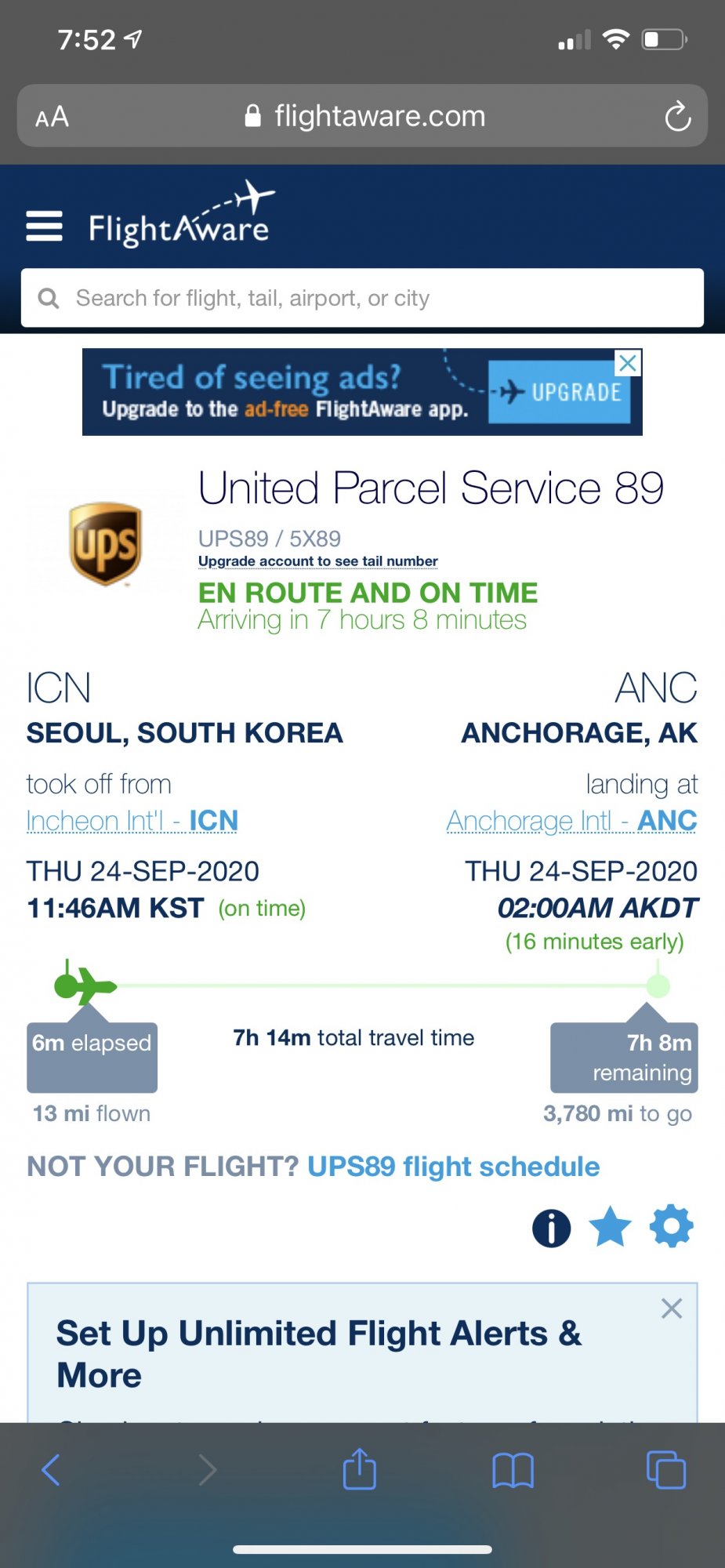Screen dimensions: 725x1568
Task: Show open Safari tabs
Action: coord(666,1470)
